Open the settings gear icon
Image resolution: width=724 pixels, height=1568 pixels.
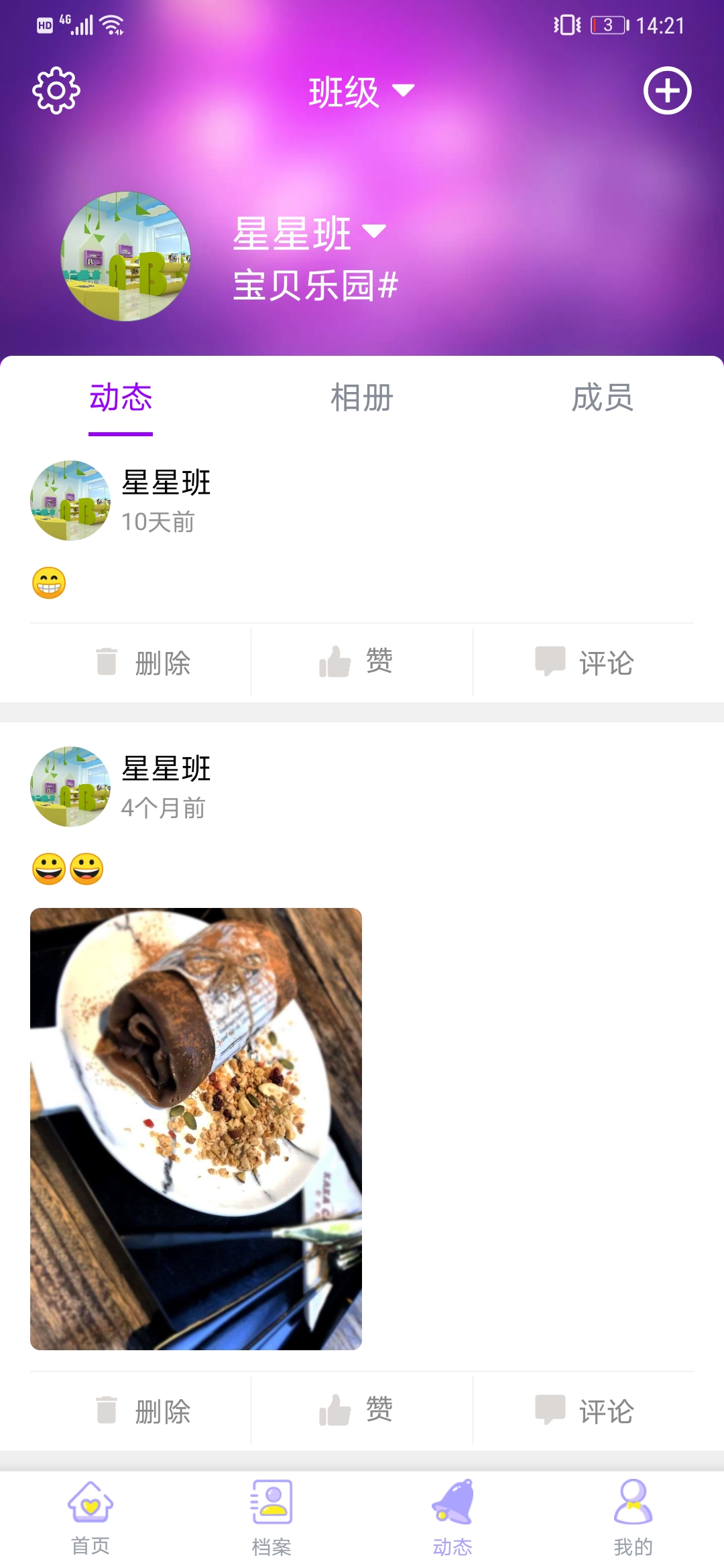[x=56, y=90]
